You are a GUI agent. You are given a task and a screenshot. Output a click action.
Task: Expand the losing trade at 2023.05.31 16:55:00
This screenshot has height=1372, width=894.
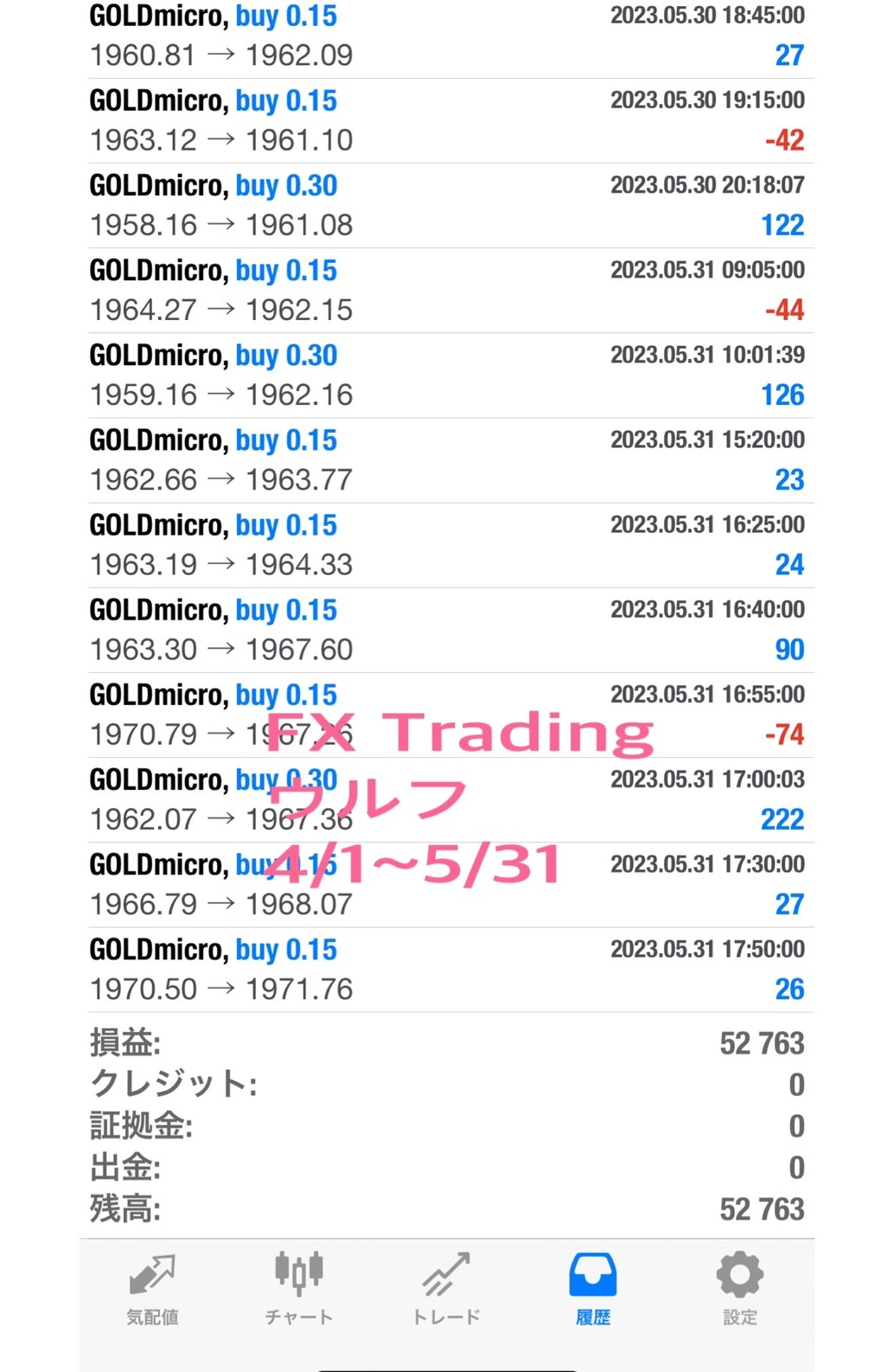click(446, 715)
